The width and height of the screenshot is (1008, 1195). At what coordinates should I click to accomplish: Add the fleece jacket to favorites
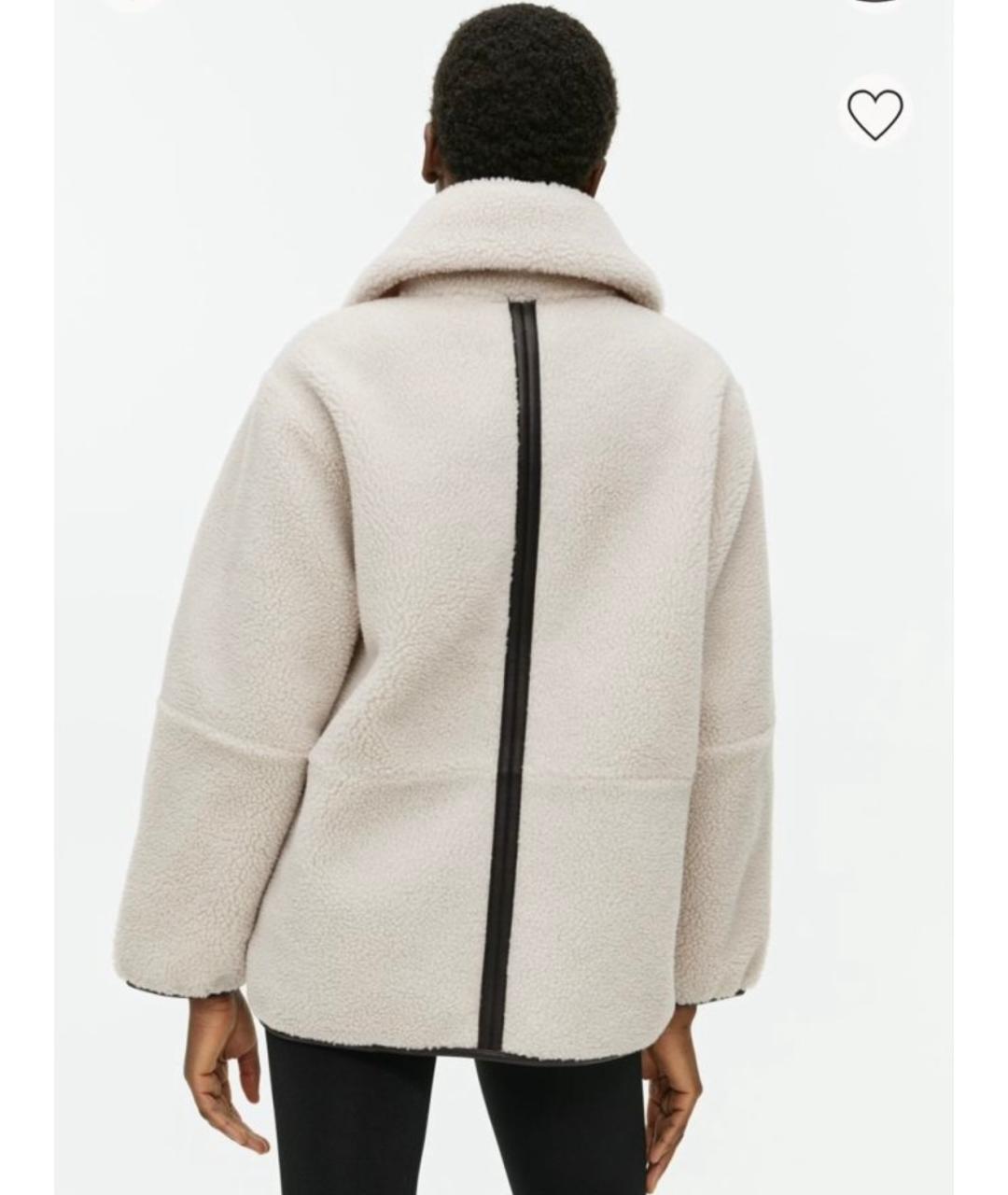[875, 114]
